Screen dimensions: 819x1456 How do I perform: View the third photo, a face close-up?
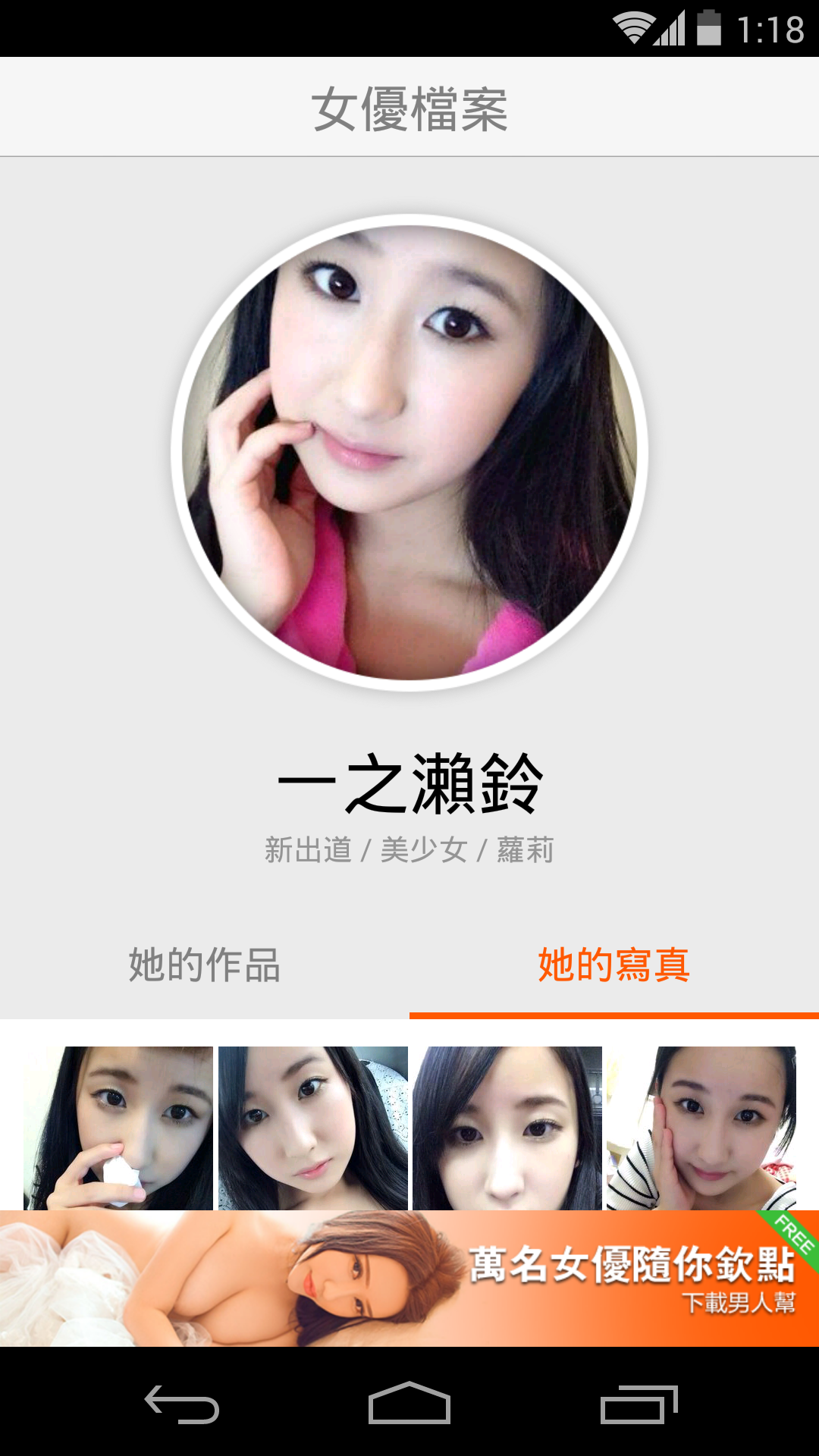click(507, 1128)
